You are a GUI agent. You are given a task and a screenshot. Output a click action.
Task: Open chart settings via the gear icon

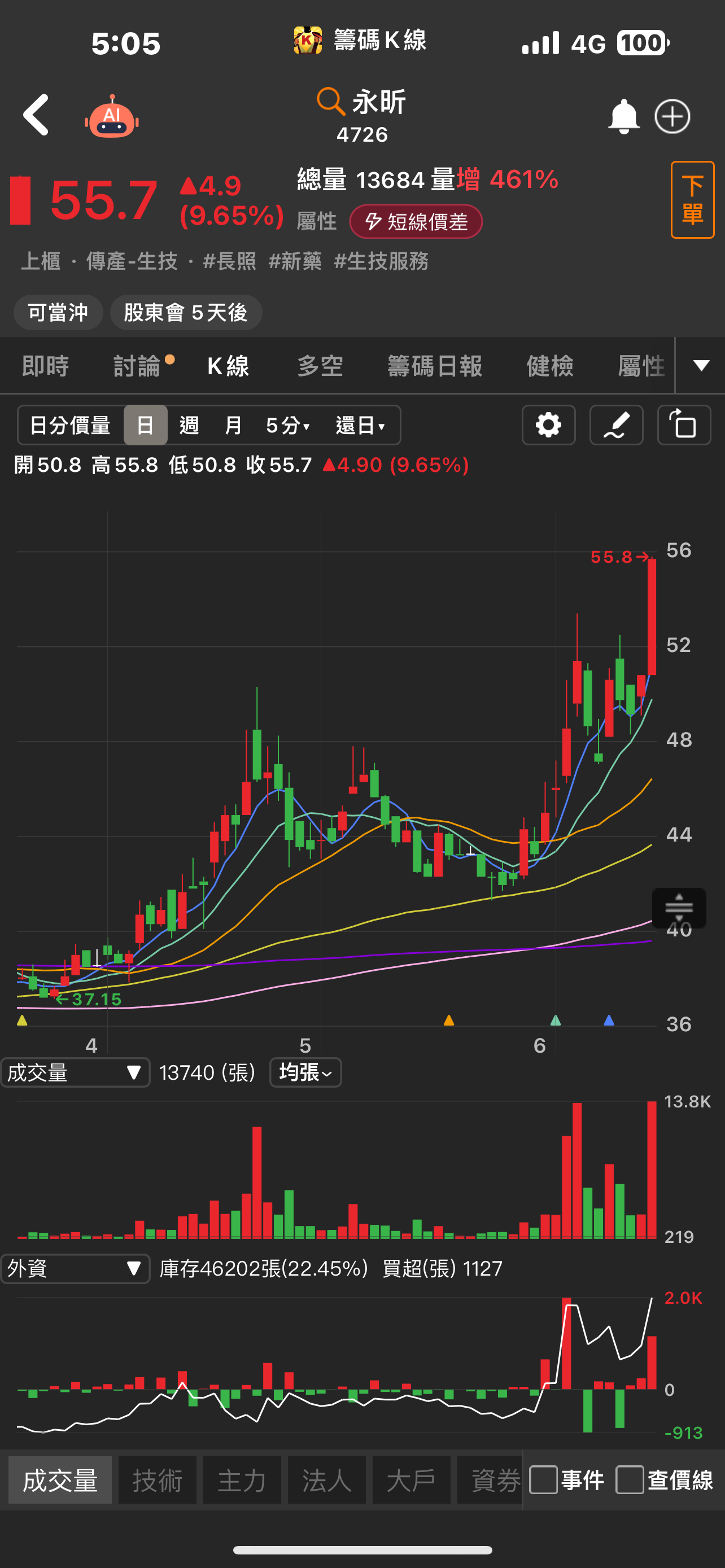[x=548, y=425]
